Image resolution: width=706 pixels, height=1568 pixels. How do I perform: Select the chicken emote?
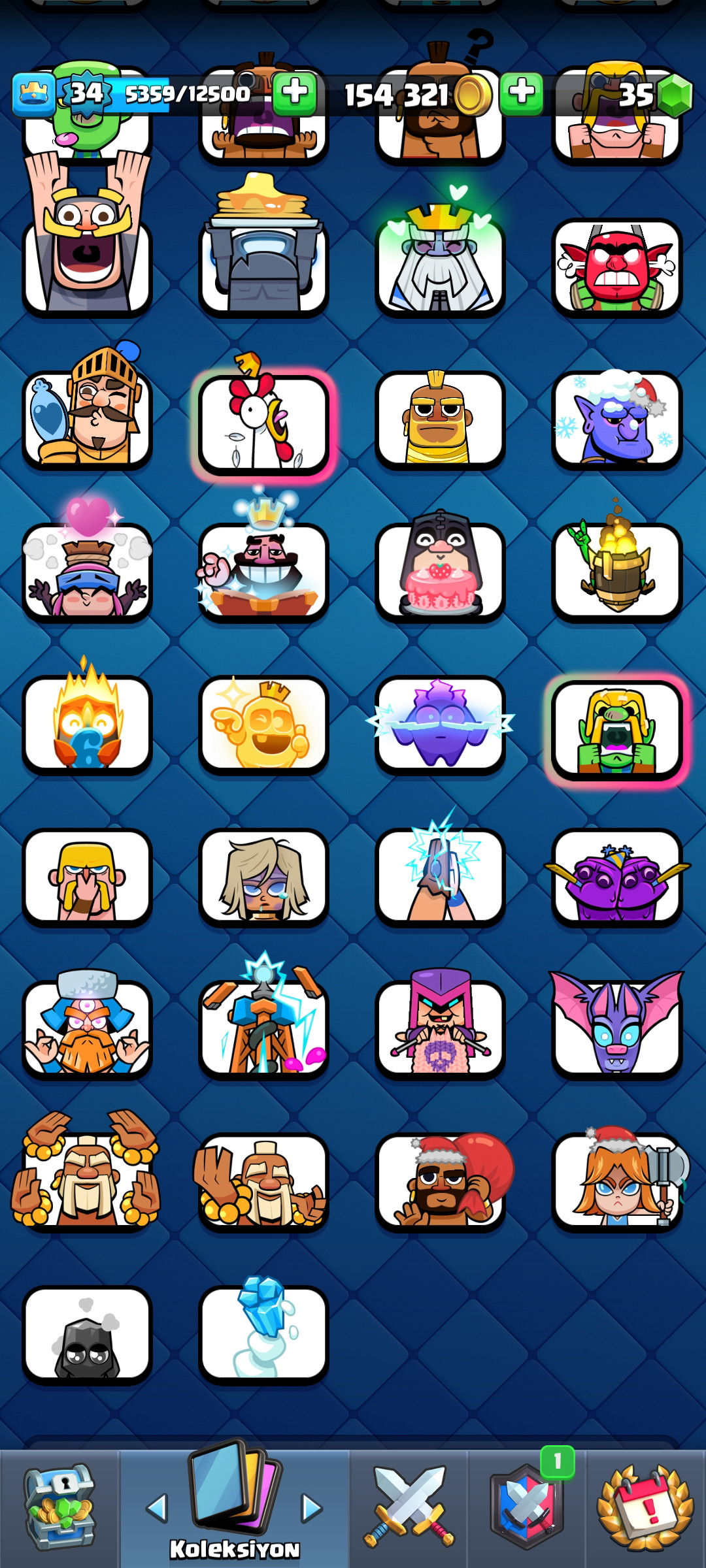tap(263, 423)
